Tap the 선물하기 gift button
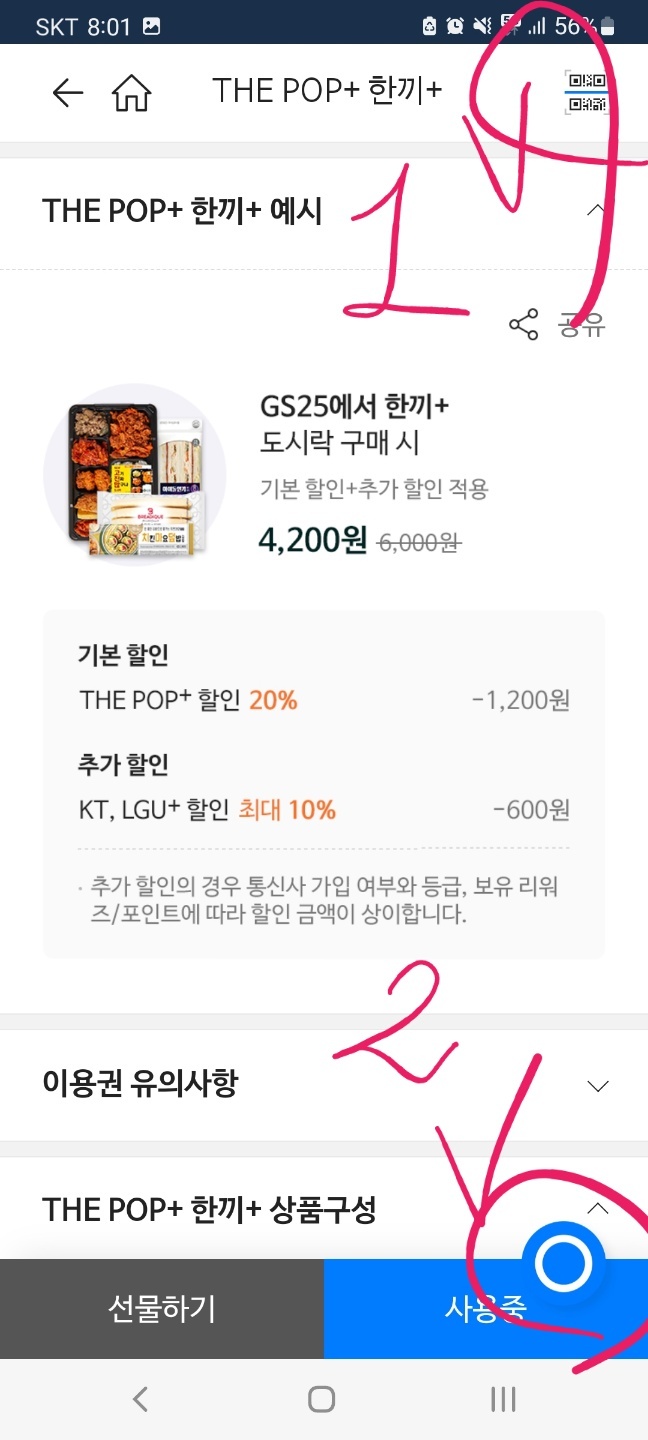This screenshot has height=1440, width=648. click(161, 1309)
